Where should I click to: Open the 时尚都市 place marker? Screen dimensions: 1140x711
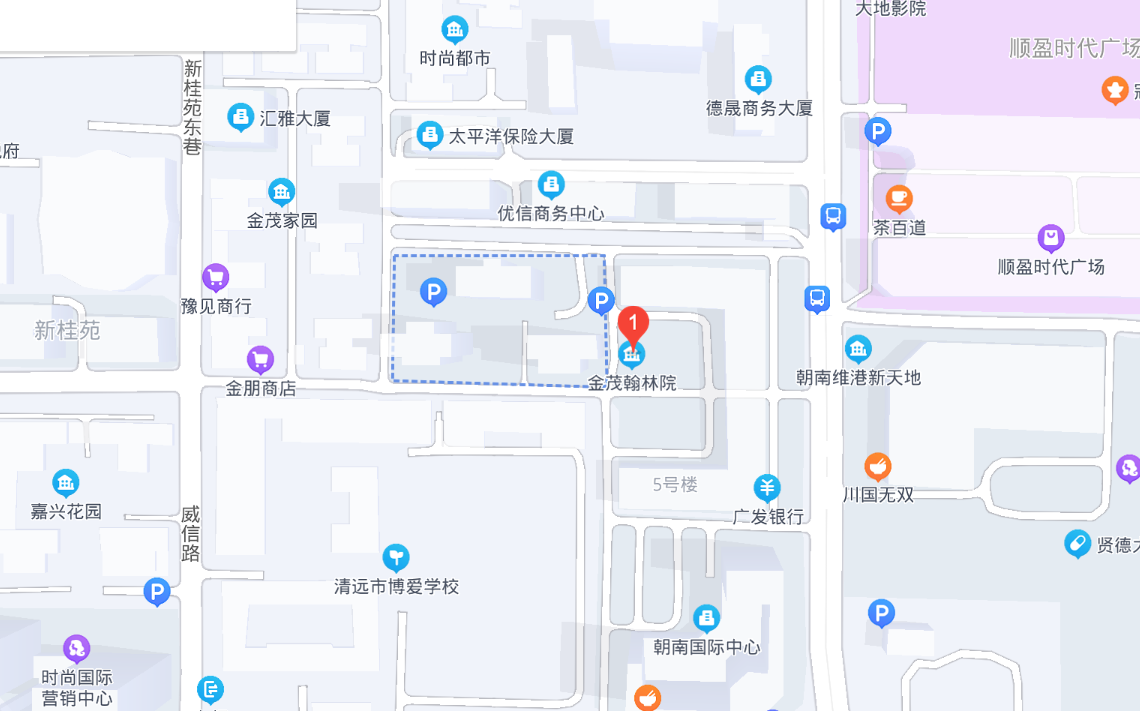pyautogui.click(x=455, y=30)
